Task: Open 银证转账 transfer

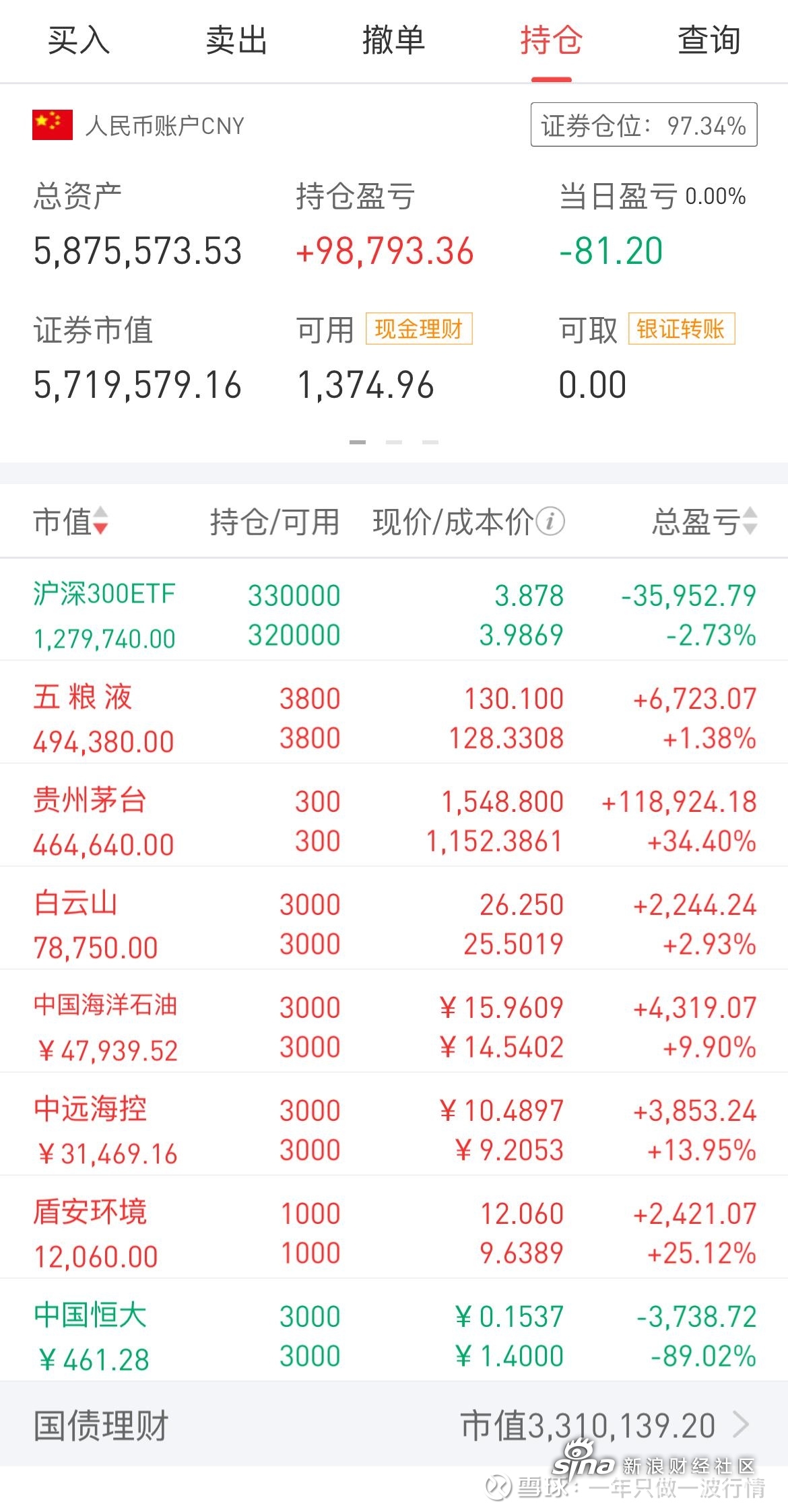Action: click(681, 329)
